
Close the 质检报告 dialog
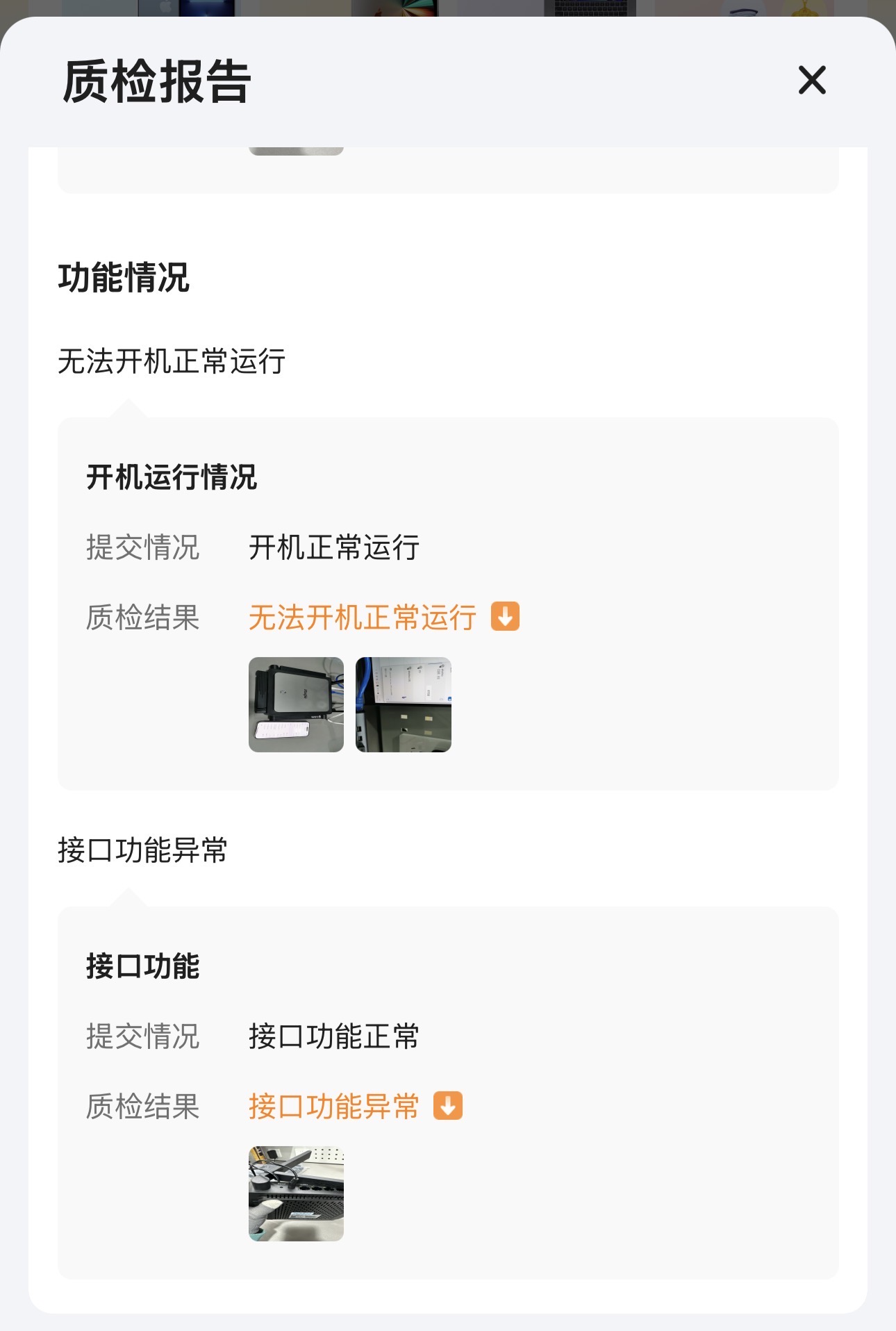click(x=811, y=80)
